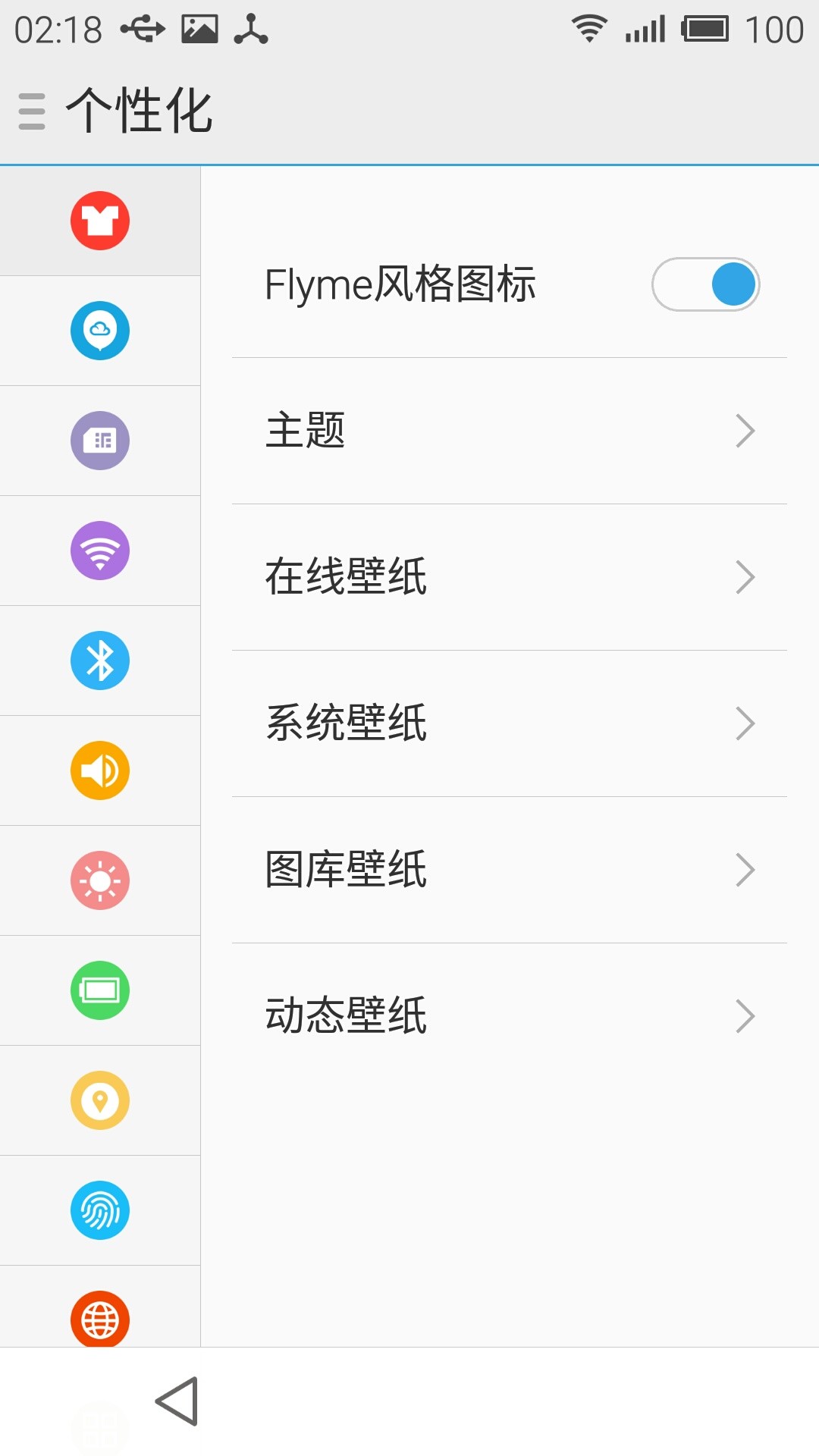Toggle the Flyme风格图标 switch
This screenshot has height=1456, width=819.
705,284
